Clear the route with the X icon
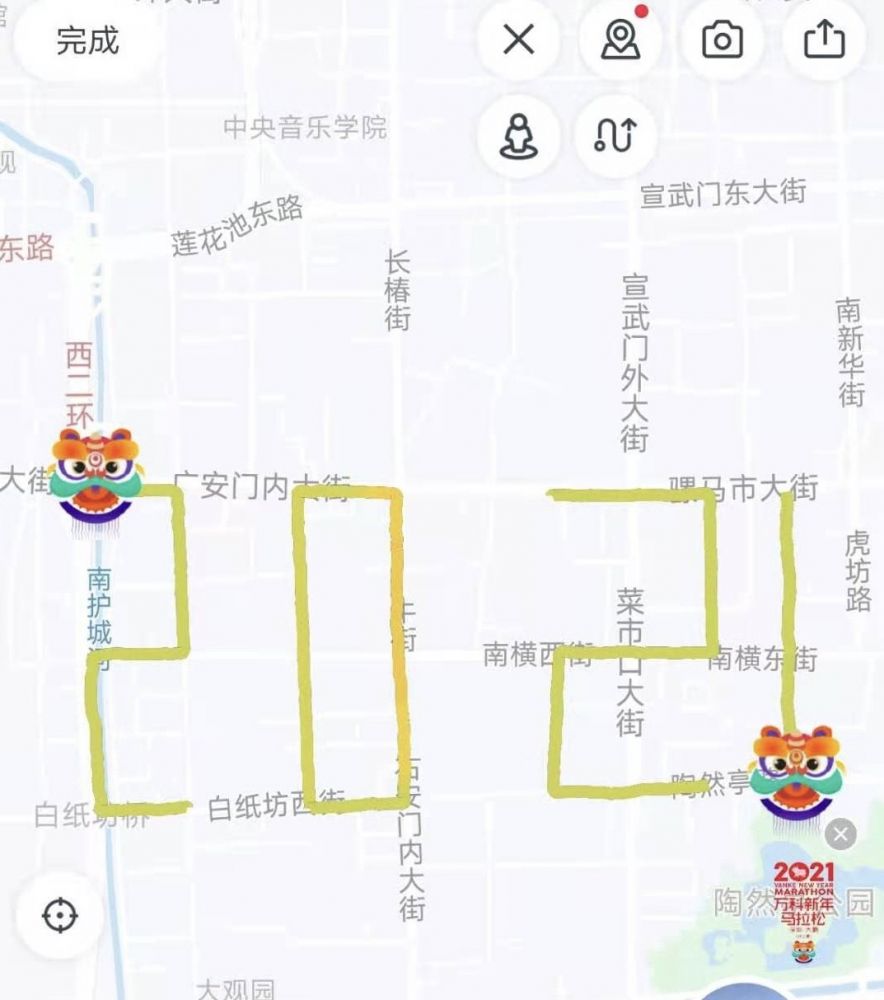This screenshot has height=1000, width=884. (x=518, y=41)
